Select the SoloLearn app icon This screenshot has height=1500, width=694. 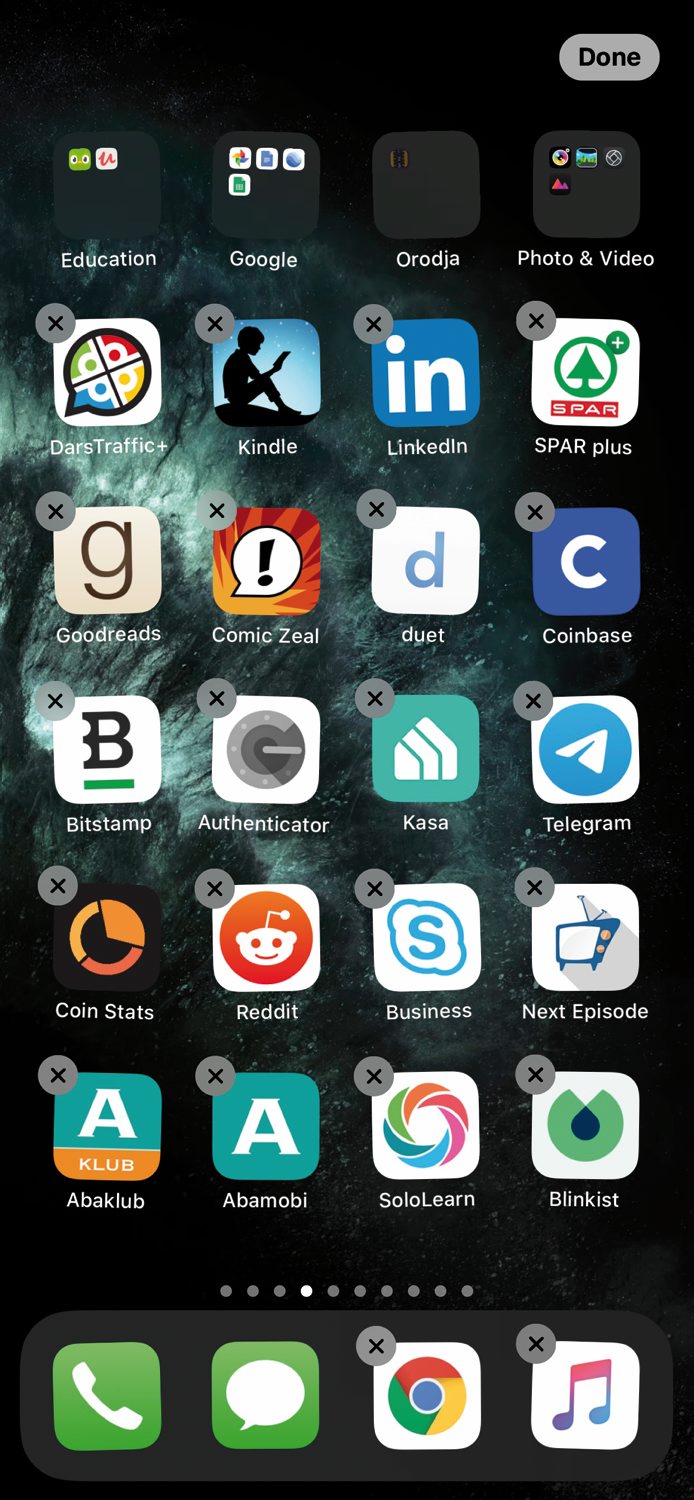click(x=426, y=1126)
